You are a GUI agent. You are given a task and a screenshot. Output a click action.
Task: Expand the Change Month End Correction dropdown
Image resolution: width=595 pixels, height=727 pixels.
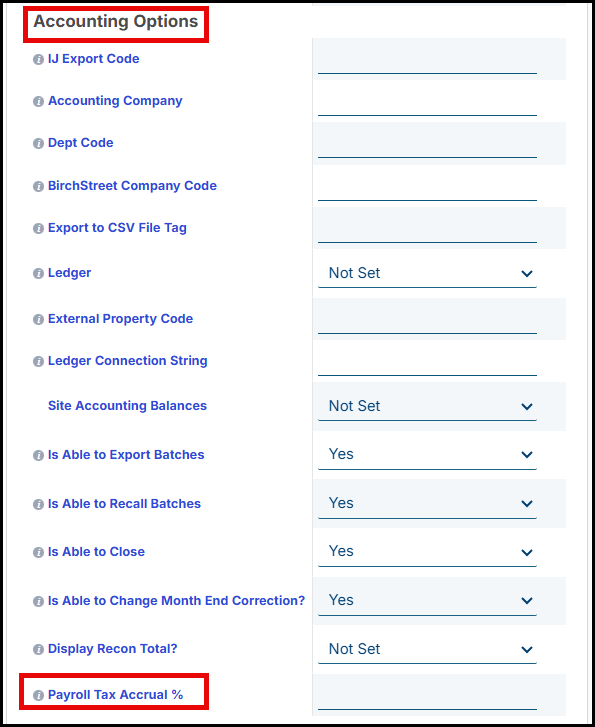[x=427, y=601]
